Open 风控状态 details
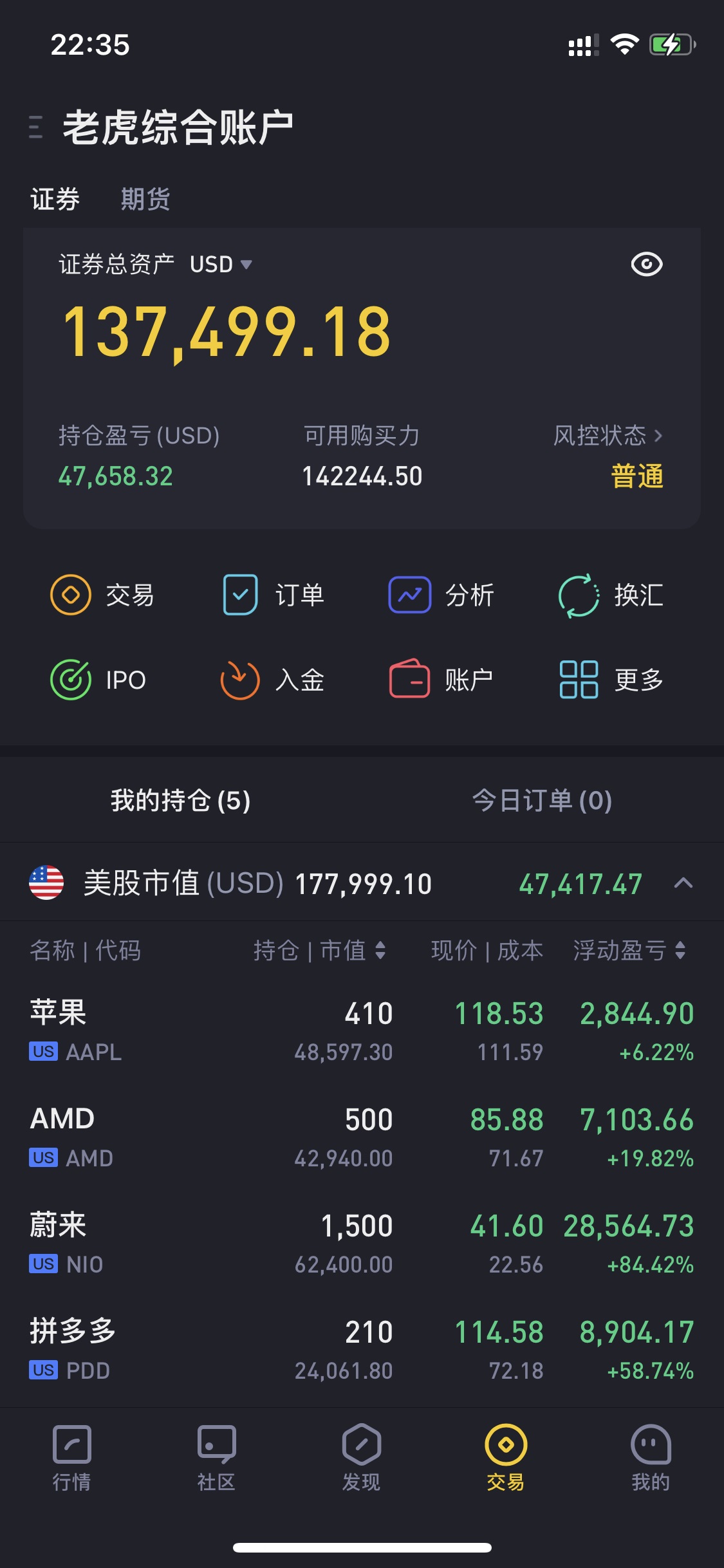 pyautogui.click(x=608, y=436)
